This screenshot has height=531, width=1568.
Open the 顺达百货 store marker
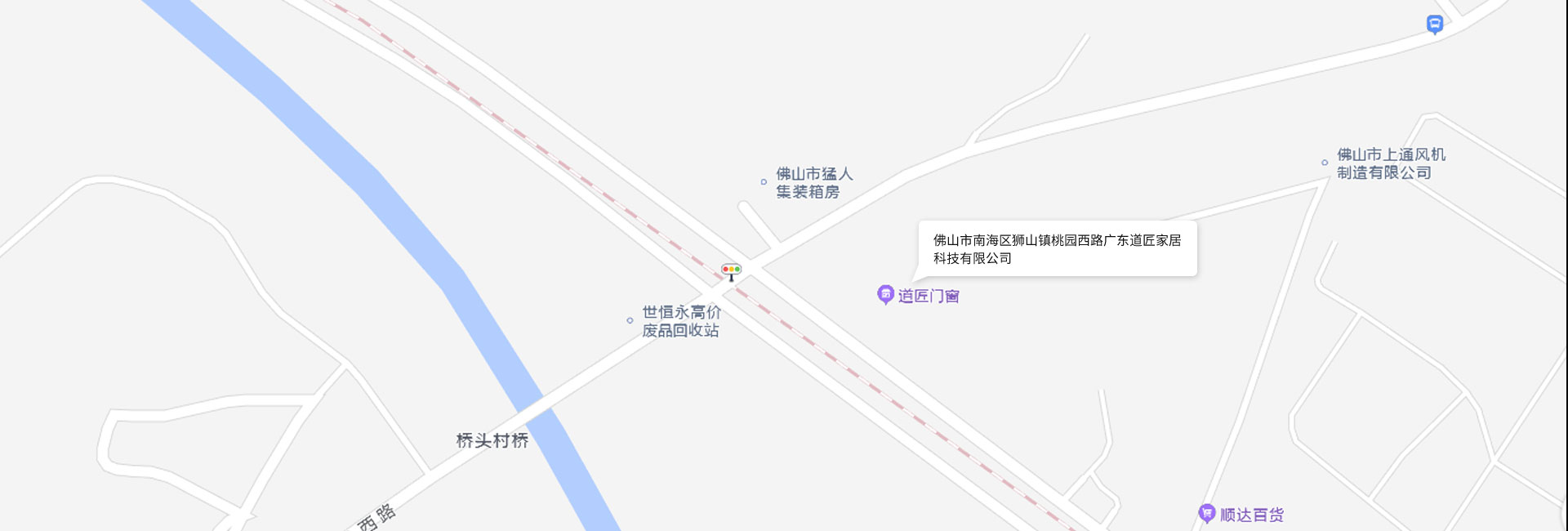(x=1206, y=513)
